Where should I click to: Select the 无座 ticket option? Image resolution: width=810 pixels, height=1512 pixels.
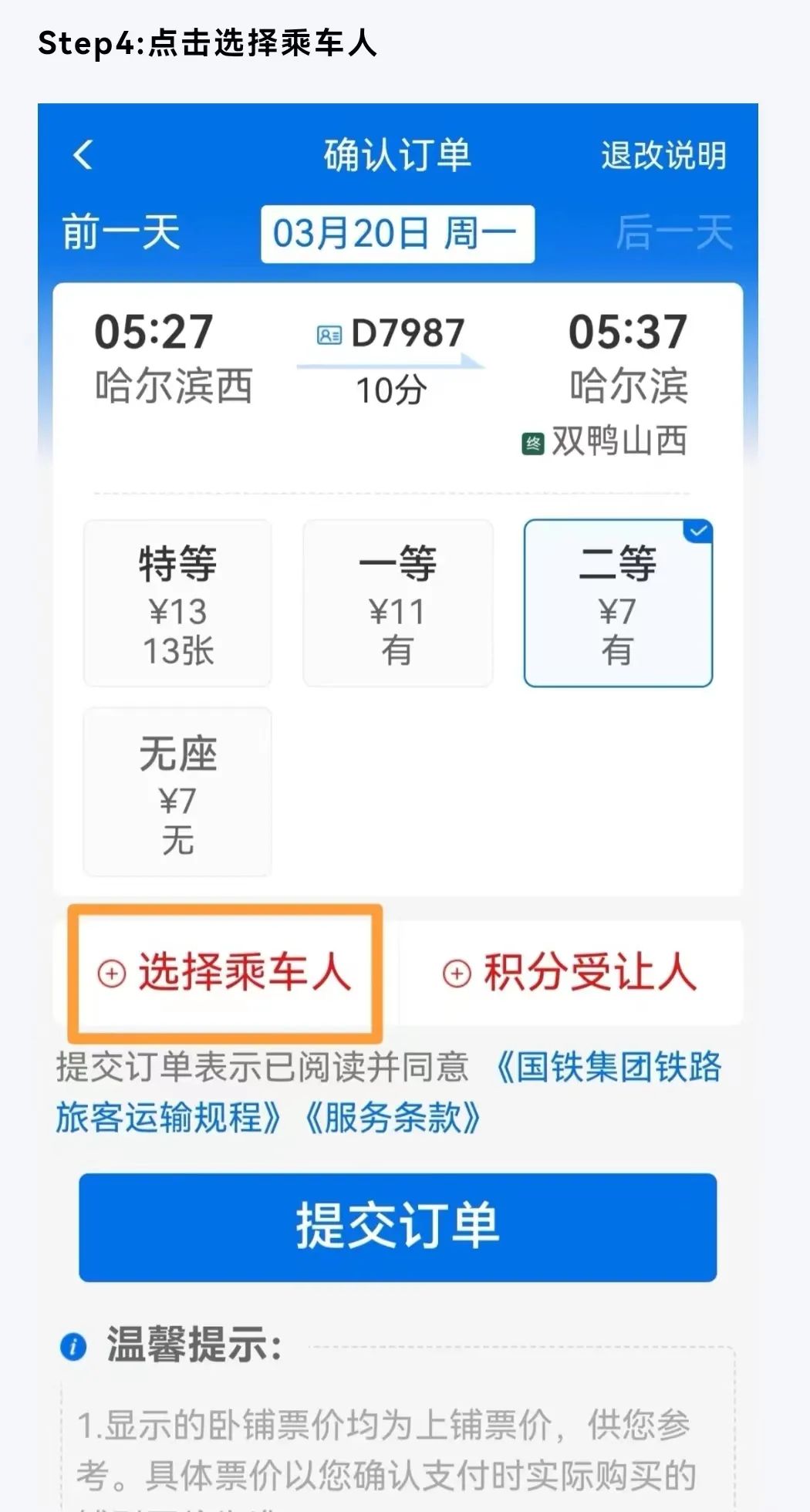tap(177, 795)
